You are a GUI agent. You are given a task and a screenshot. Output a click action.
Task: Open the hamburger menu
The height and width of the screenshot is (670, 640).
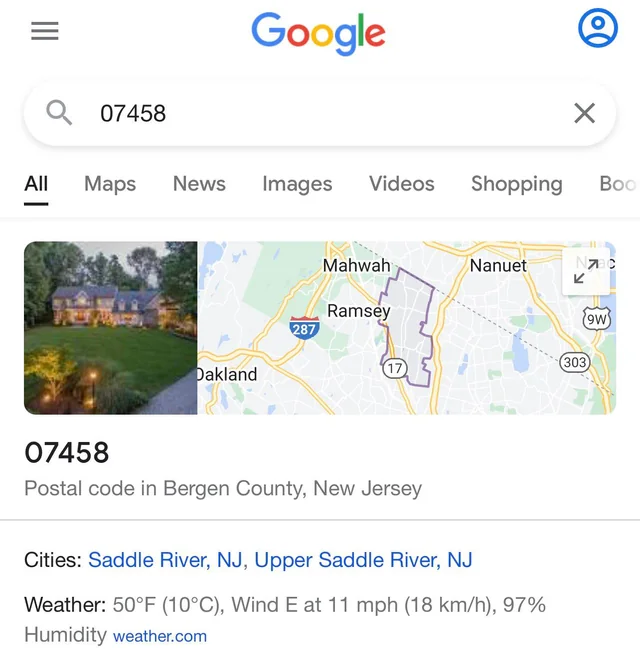point(44,32)
